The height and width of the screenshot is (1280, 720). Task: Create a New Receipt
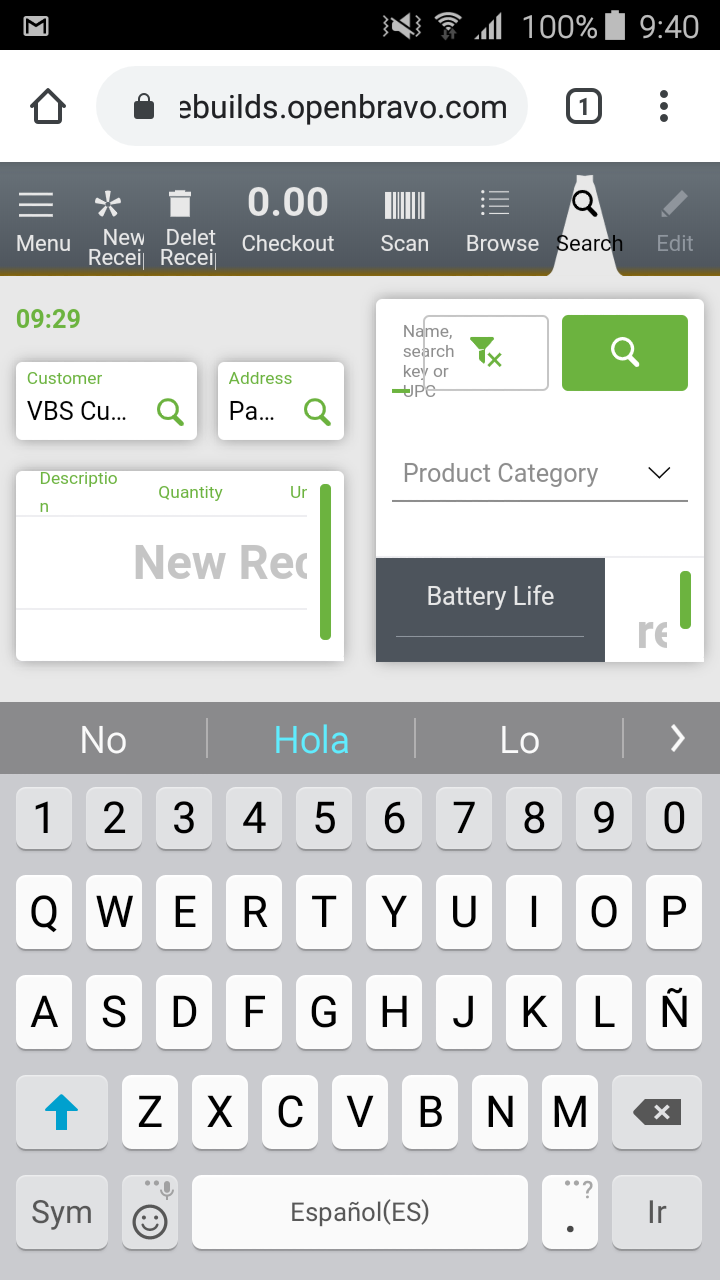tap(116, 222)
